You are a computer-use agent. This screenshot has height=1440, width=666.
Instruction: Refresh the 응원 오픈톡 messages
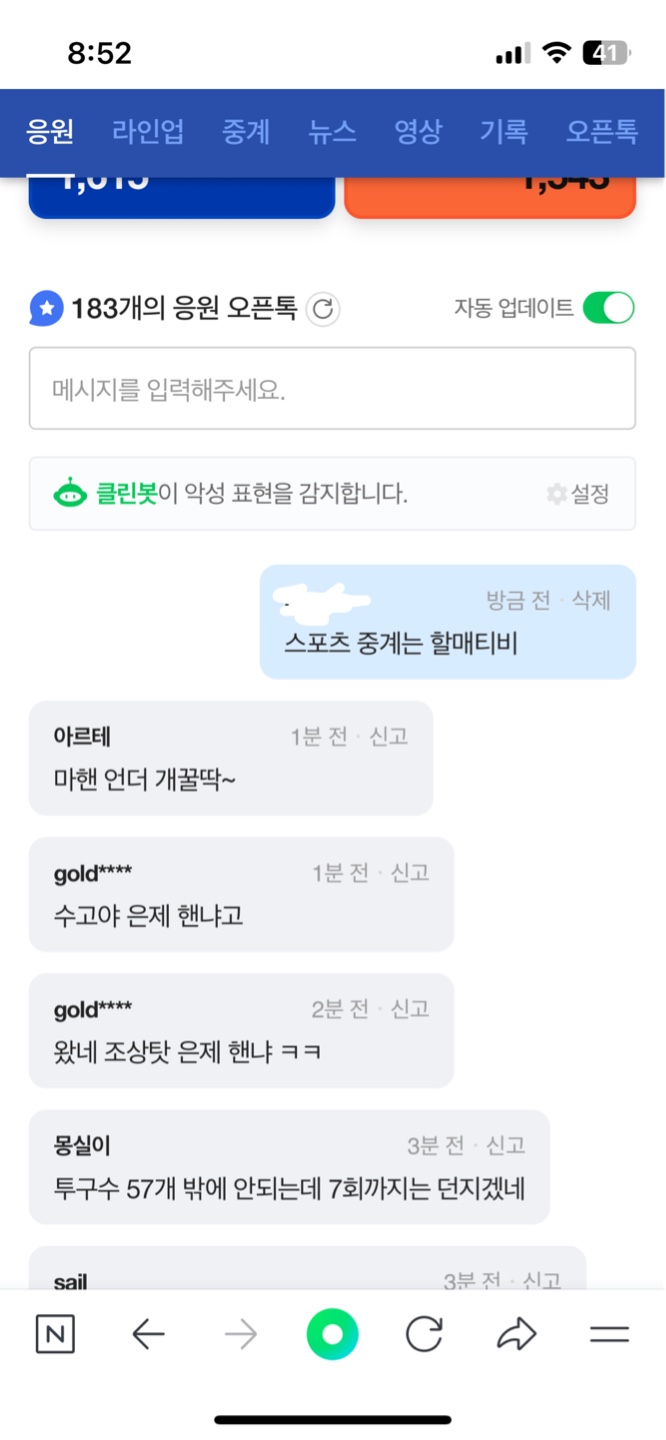coord(322,309)
